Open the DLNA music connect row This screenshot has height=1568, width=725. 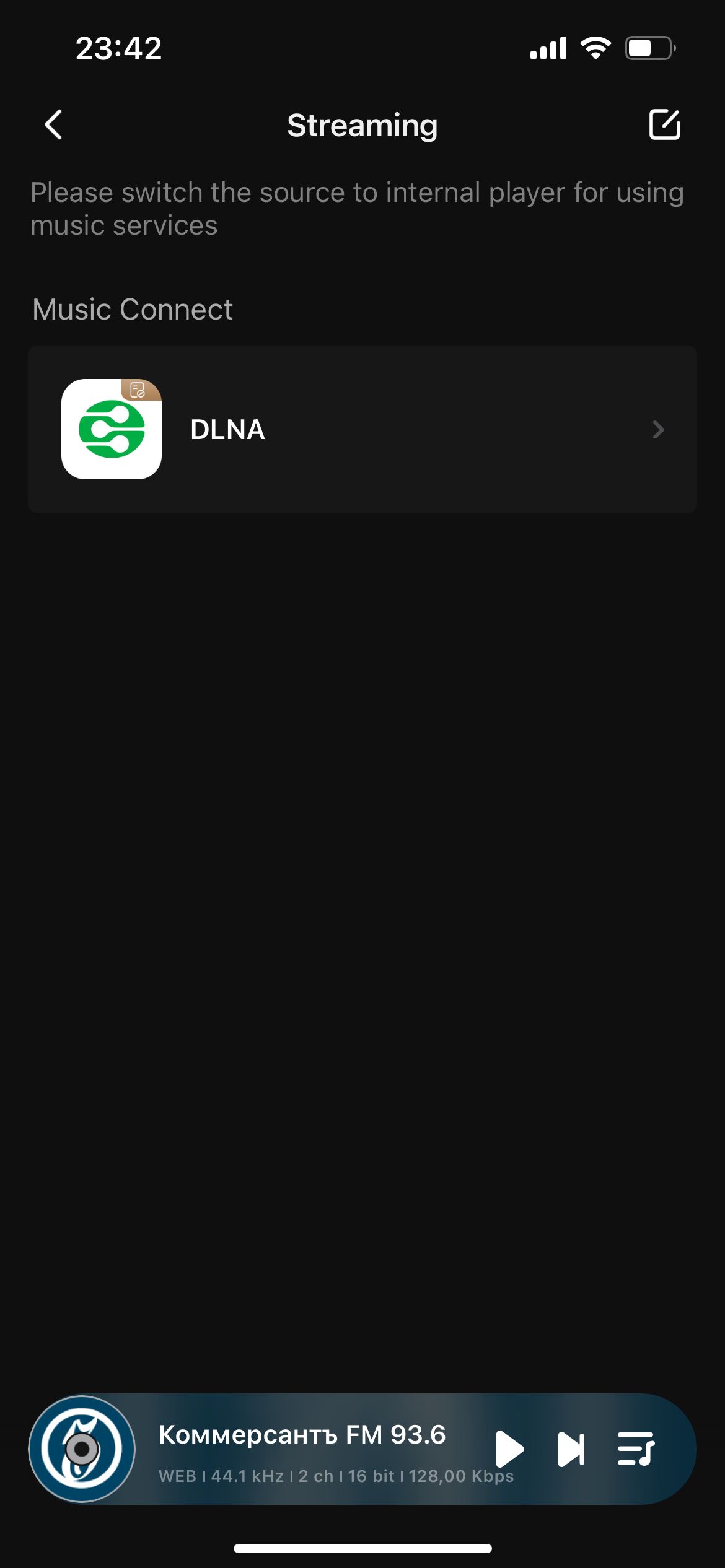pos(362,429)
